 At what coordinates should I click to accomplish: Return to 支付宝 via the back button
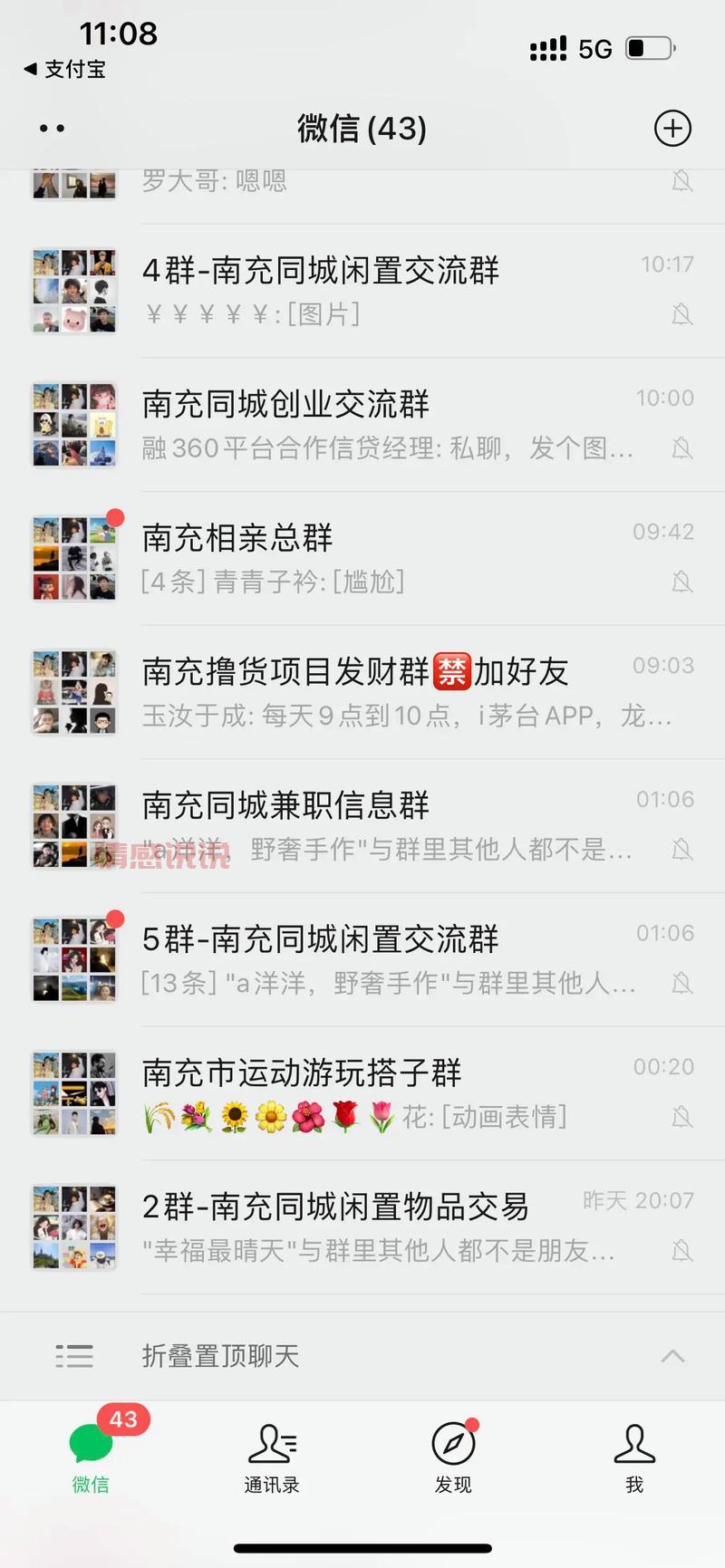[x=63, y=70]
